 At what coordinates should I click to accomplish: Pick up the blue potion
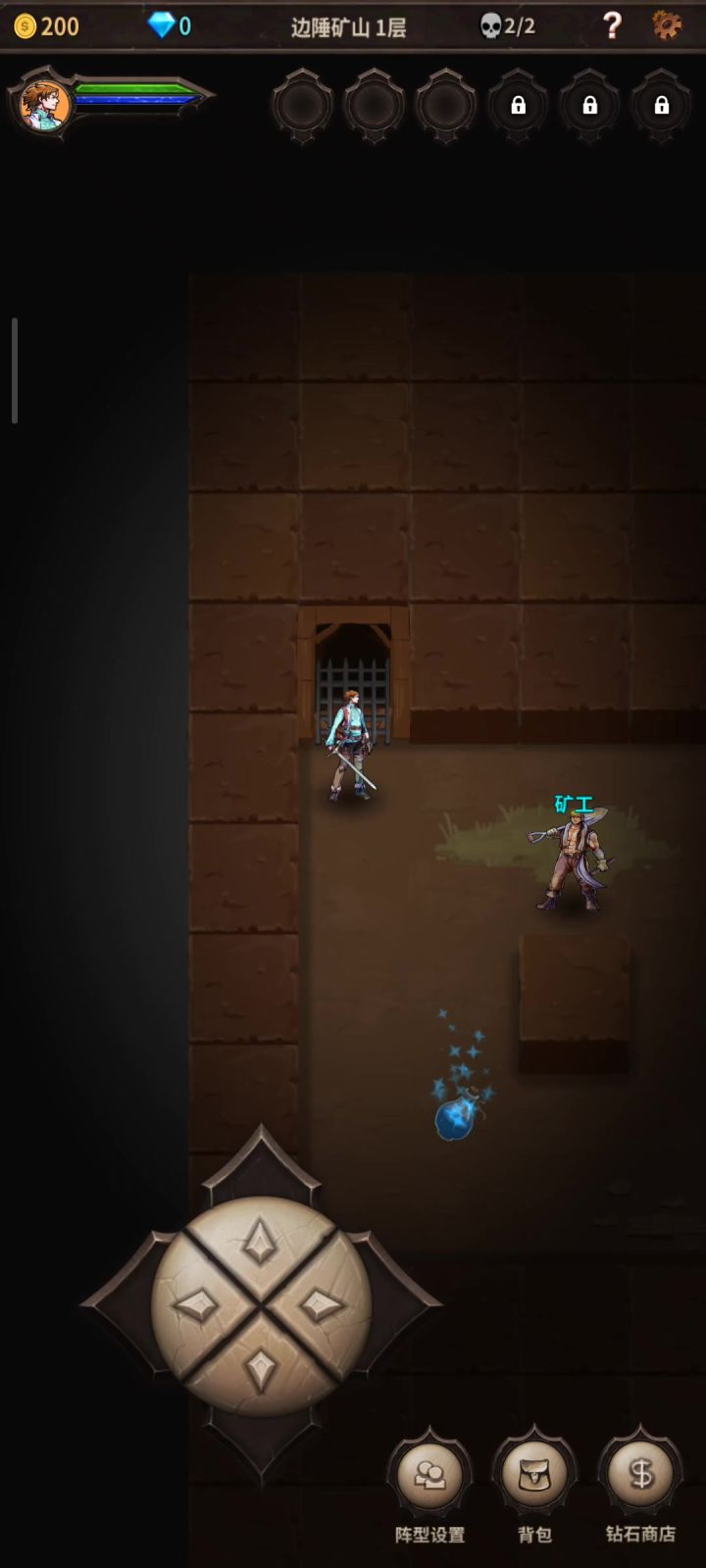pyautogui.click(x=456, y=1116)
